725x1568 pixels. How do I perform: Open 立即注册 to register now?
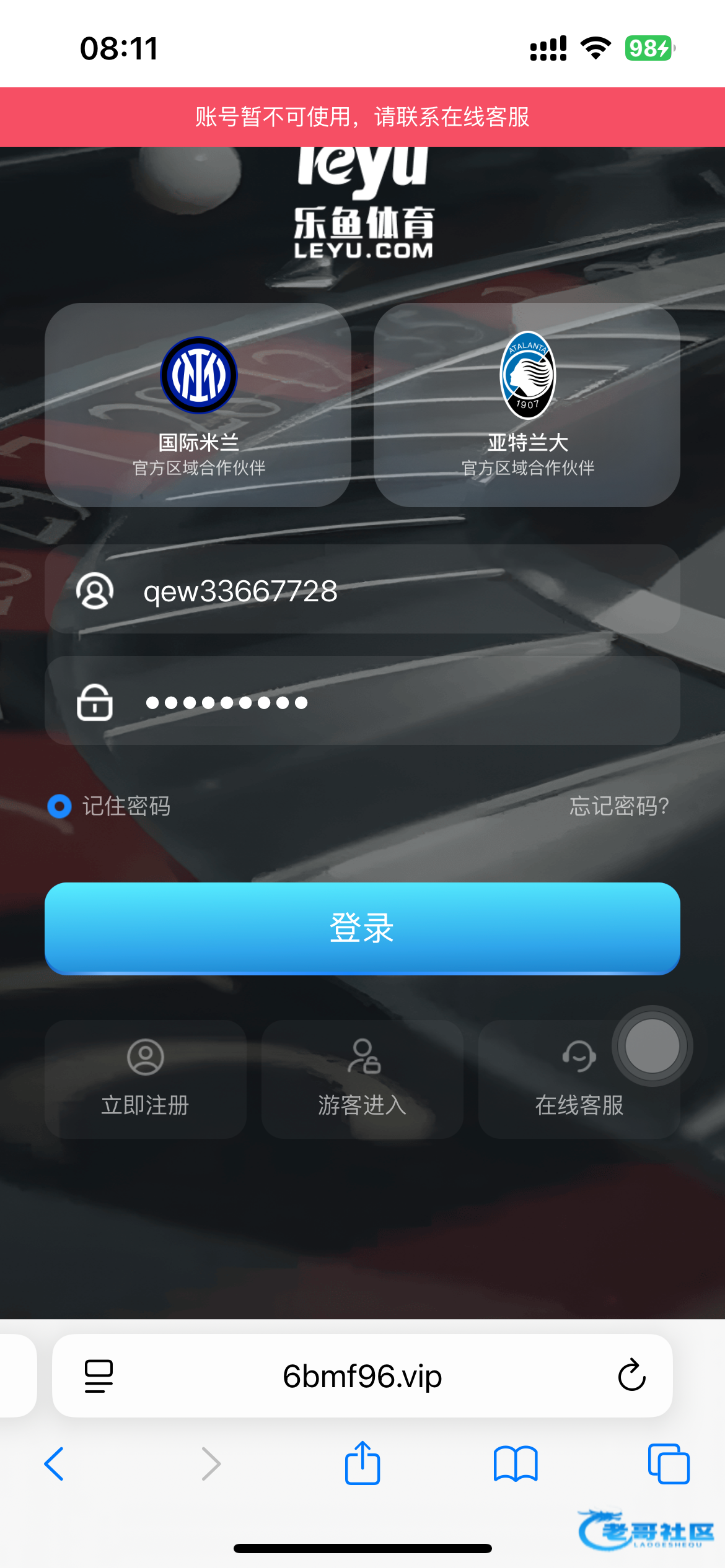click(x=145, y=1079)
